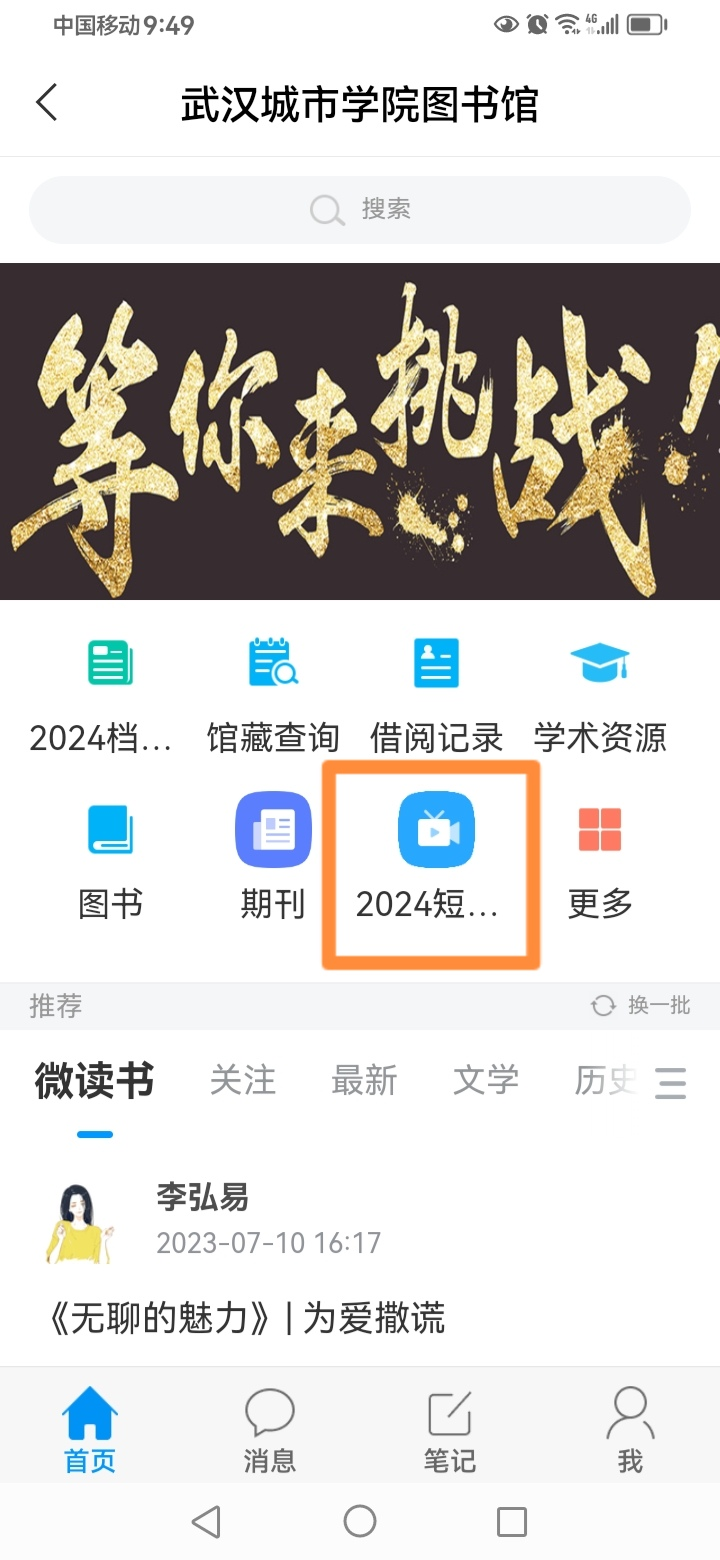Refresh recommendations with 换一批
The width and height of the screenshot is (720, 1560).
tap(642, 1006)
